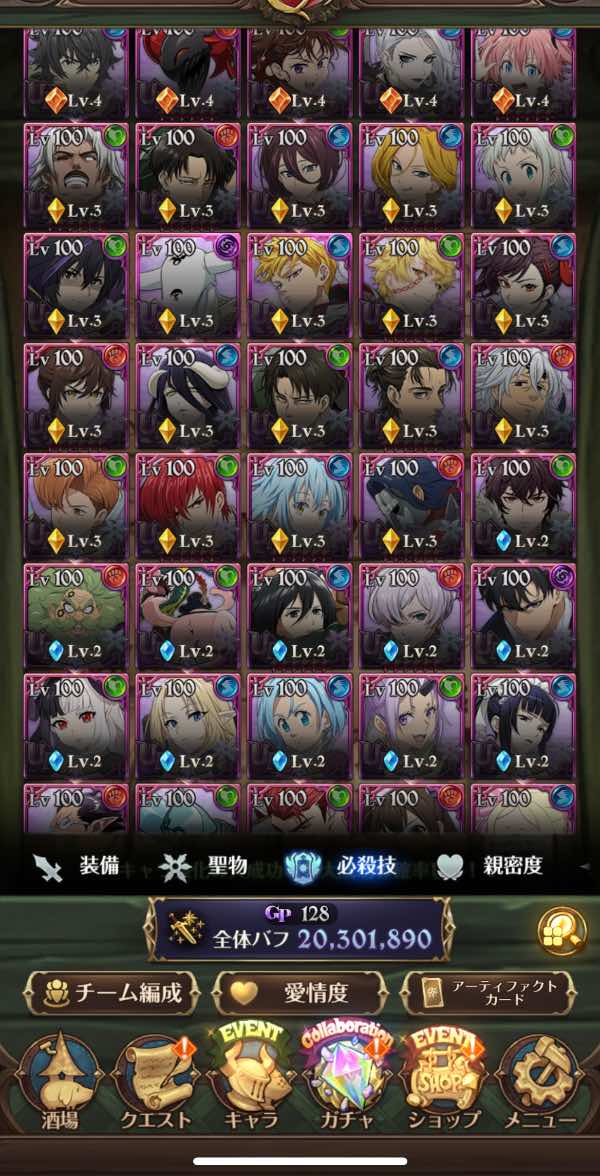Viewport: 600px width, 1176px height.
Task: View 全体バフ 20,301,890 details
Action: coord(300,930)
